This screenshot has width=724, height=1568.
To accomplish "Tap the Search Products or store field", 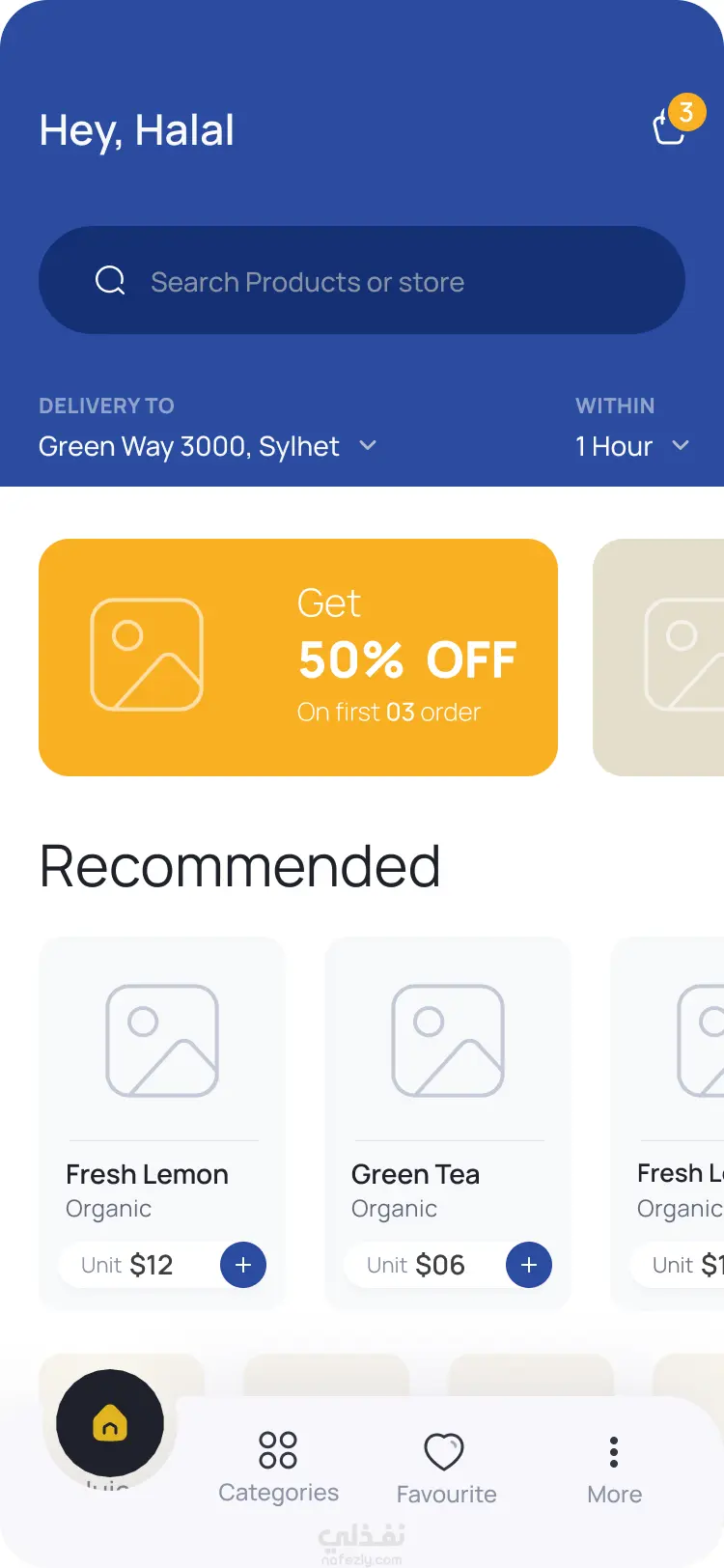I will pos(361,281).
